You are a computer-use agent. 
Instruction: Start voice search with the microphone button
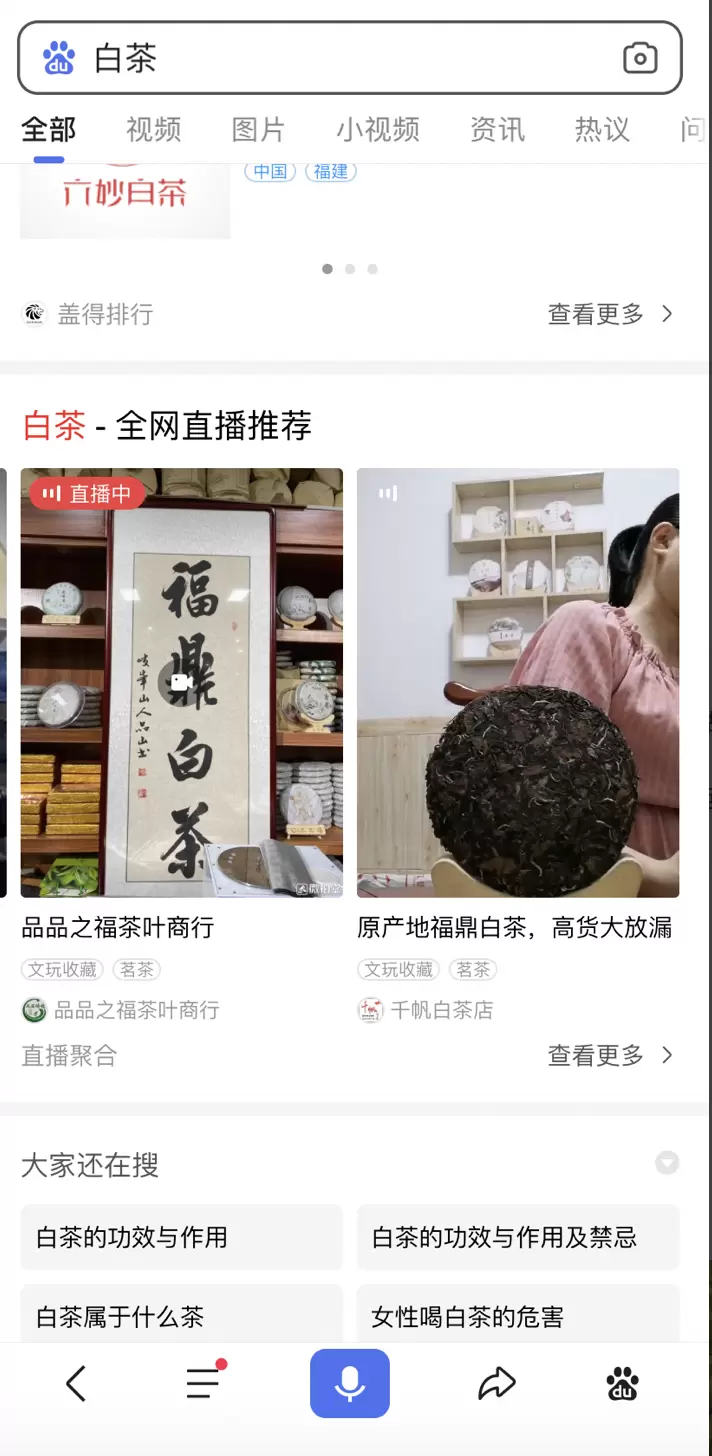(349, 1384)
